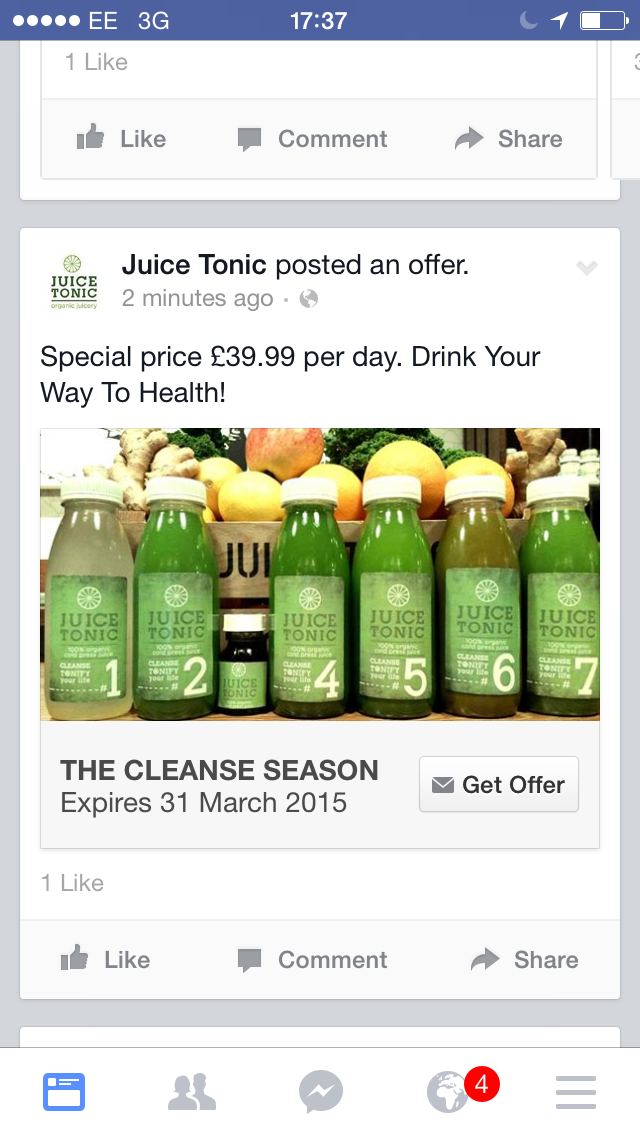This screenshot has width=640, height=1136.
Task: Comment on the Juice Tonic offer post
Action: [x=312, y=960]
